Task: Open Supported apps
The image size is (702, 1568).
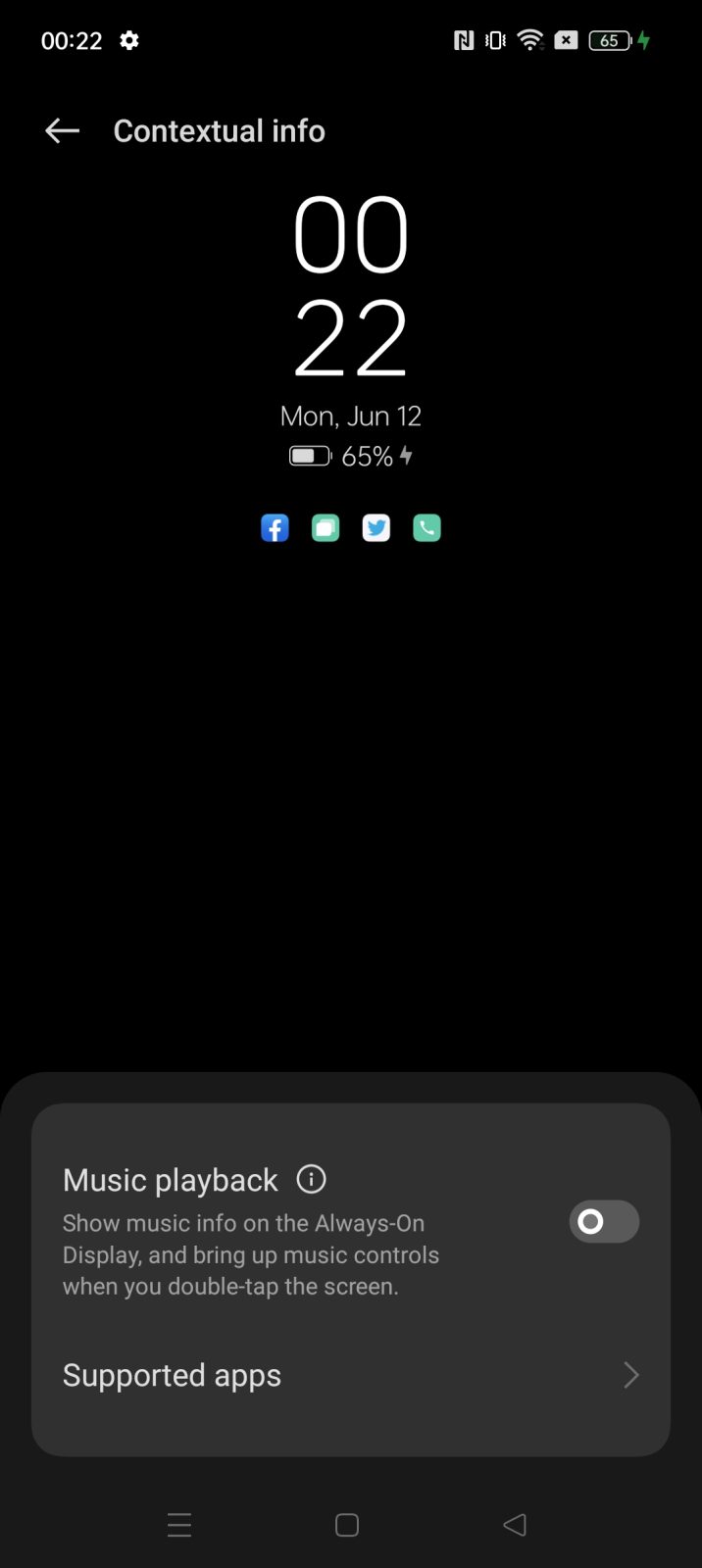Action: click(x=351, y=1375)
